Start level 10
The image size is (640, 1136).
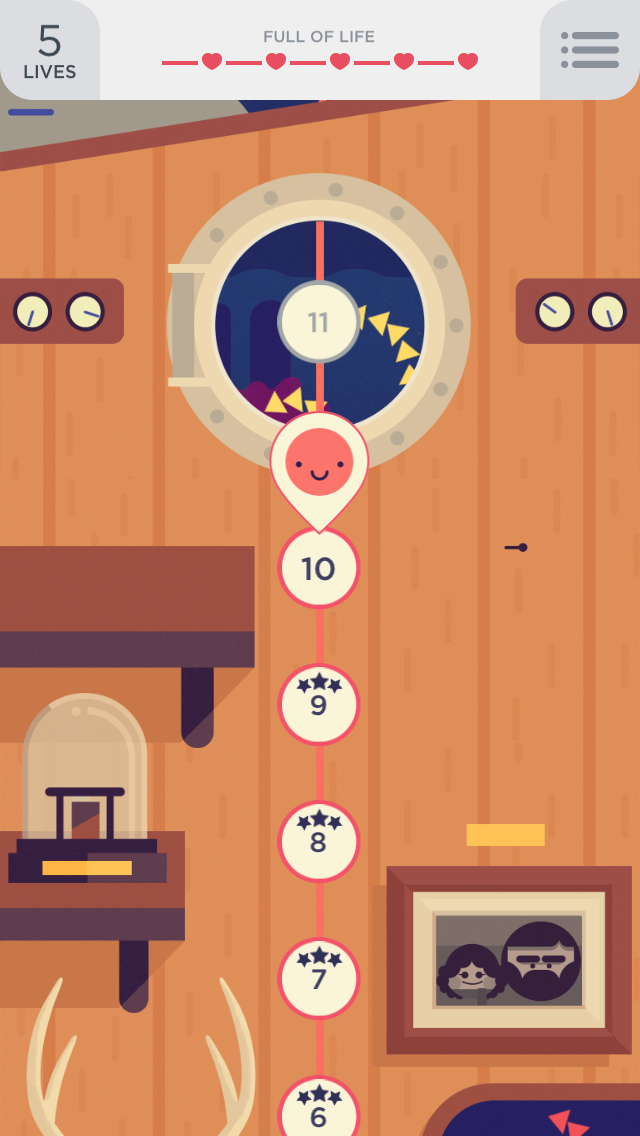coord(318,568)
